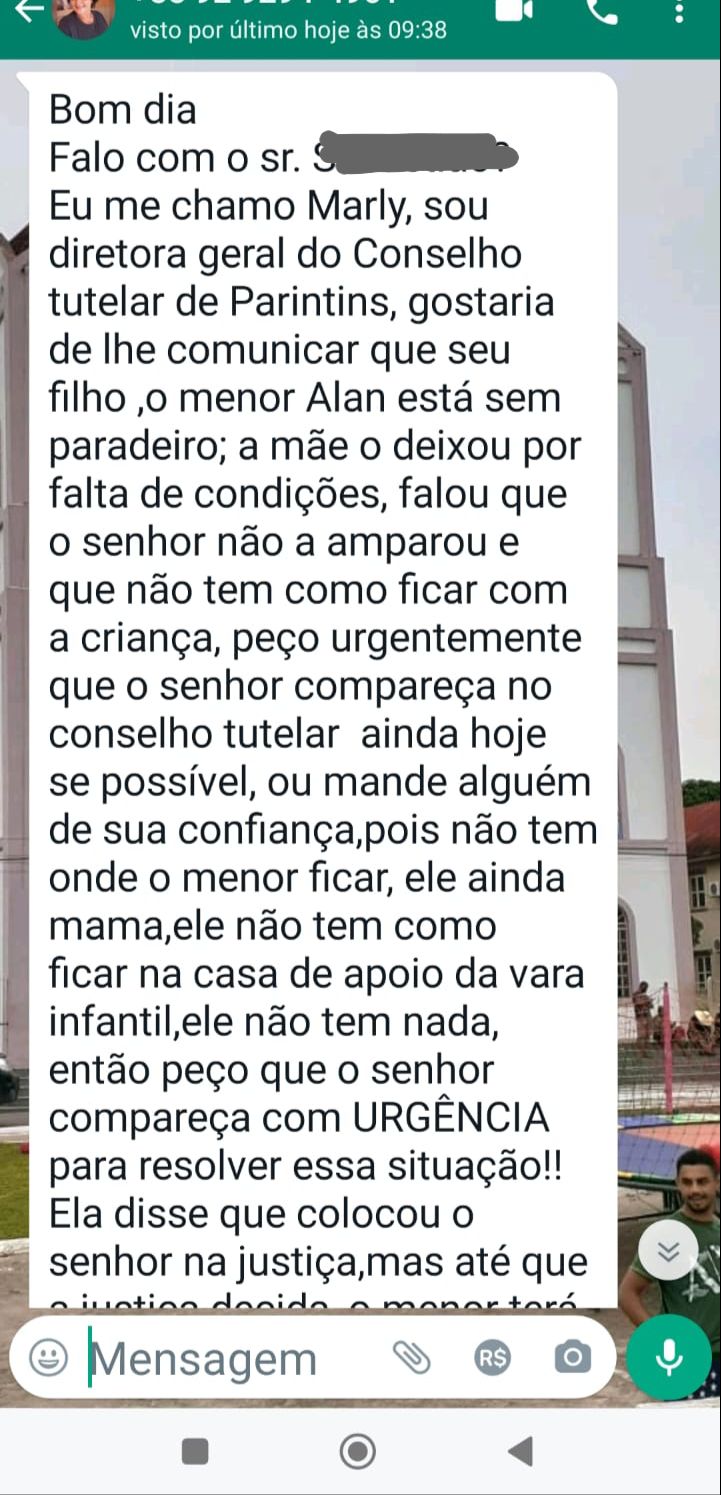
Task: Jump to latest messages with down arrow
Action: pos(668,1250)
